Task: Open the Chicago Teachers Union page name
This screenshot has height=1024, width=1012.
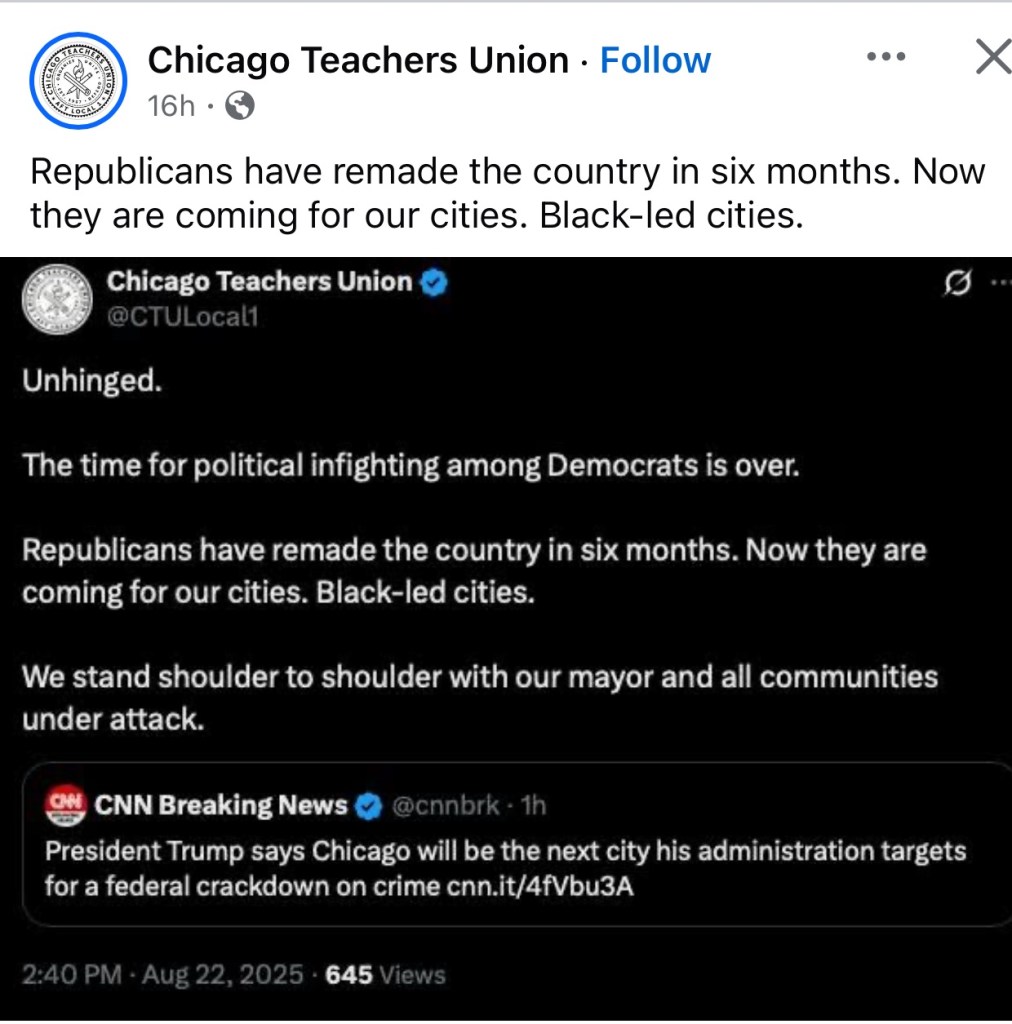Action: coord(358,61)
